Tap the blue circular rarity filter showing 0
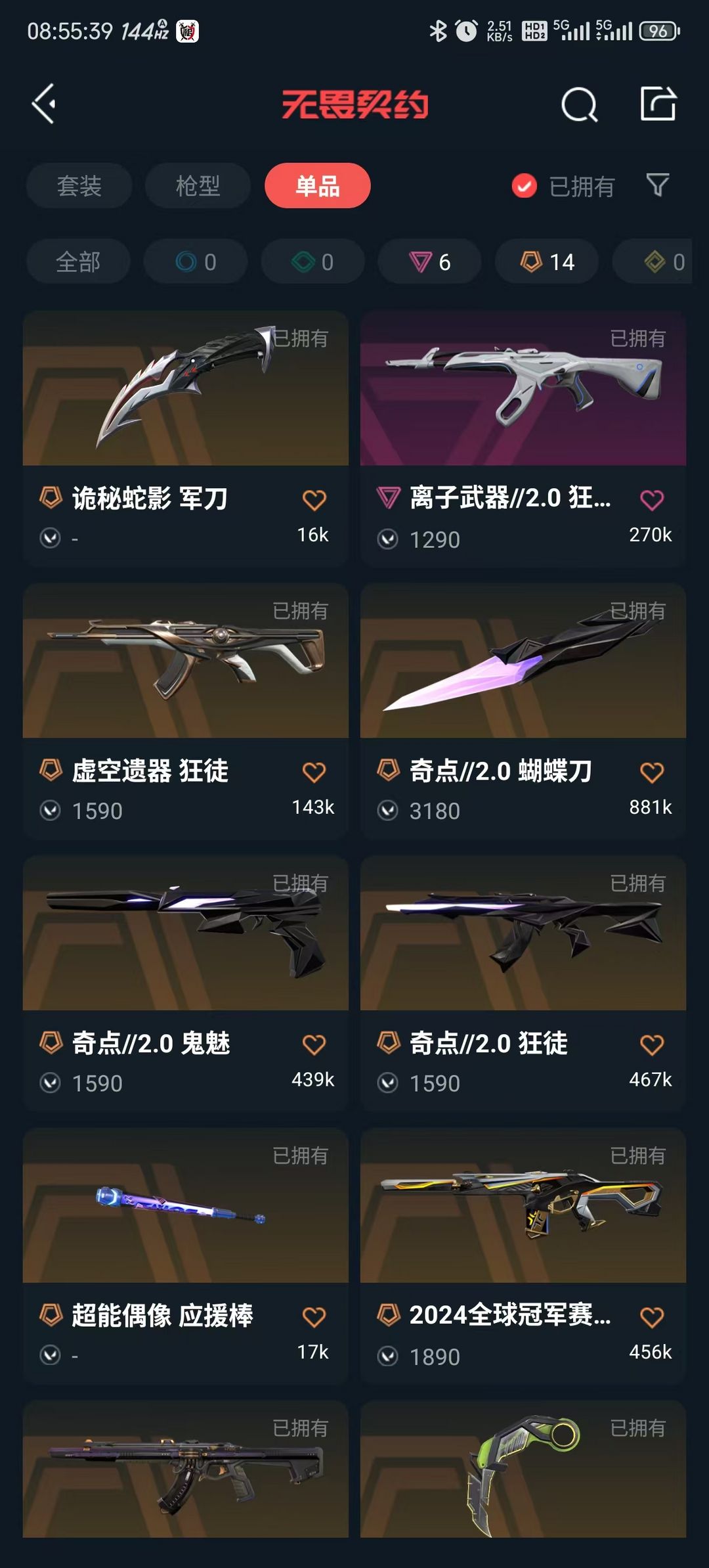Image resolution: width=709 pixels, height=1568 pixels. (x=194, y=261)
